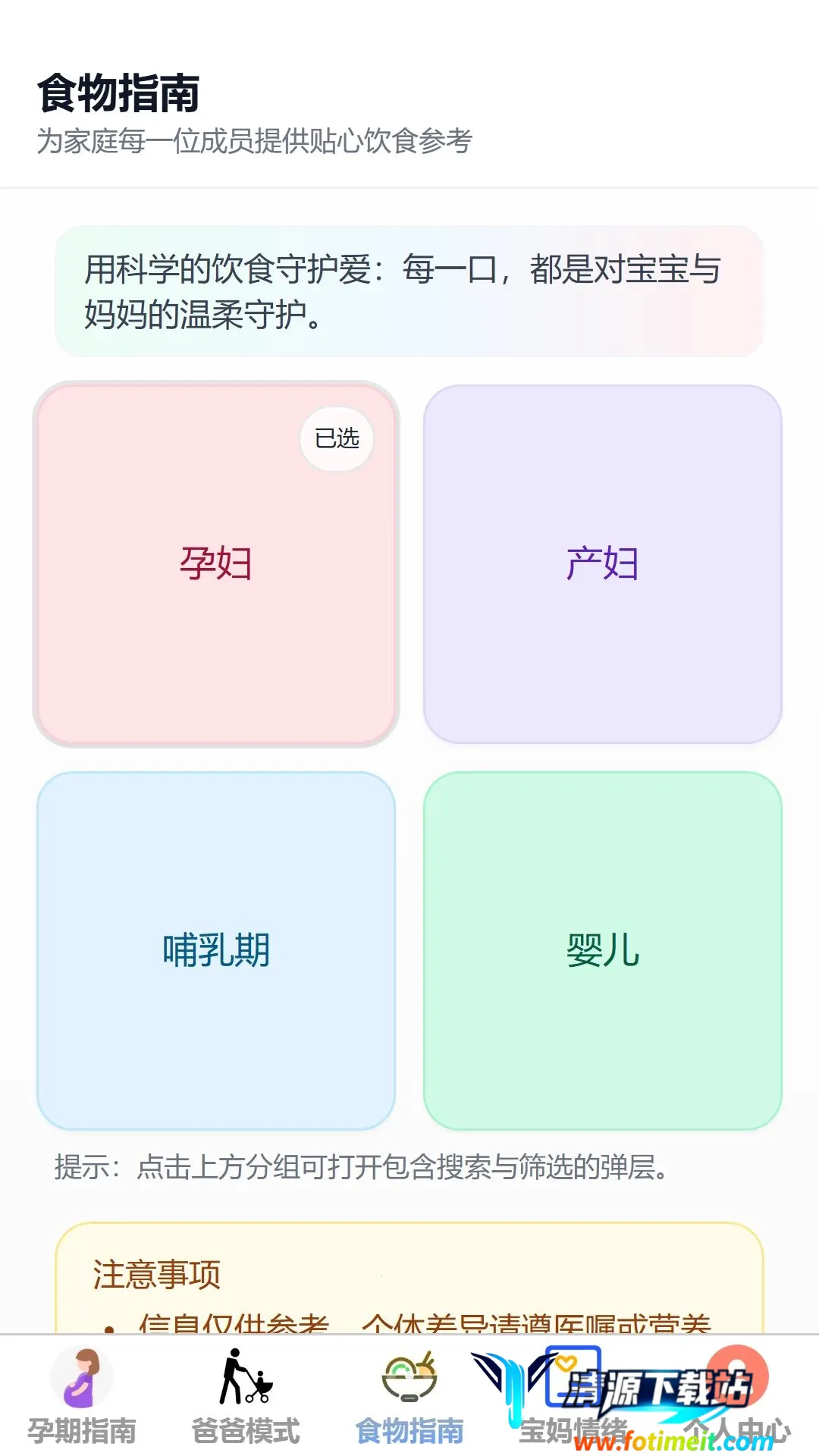Open the 个人中心 tab
Screen dimensions: 819x1456
(x=737, y=1397)
